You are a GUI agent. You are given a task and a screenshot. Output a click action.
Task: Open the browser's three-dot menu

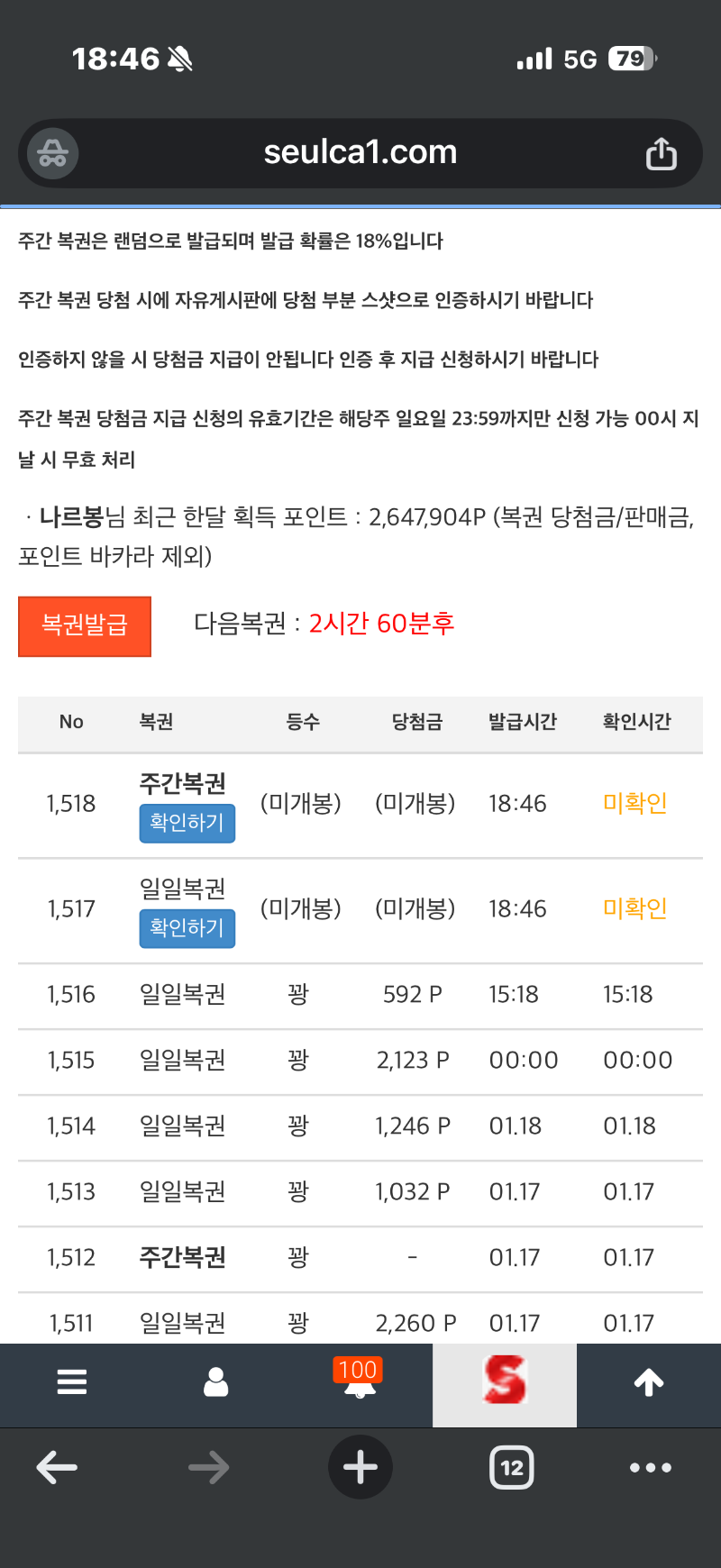[x=650, y=1467]
